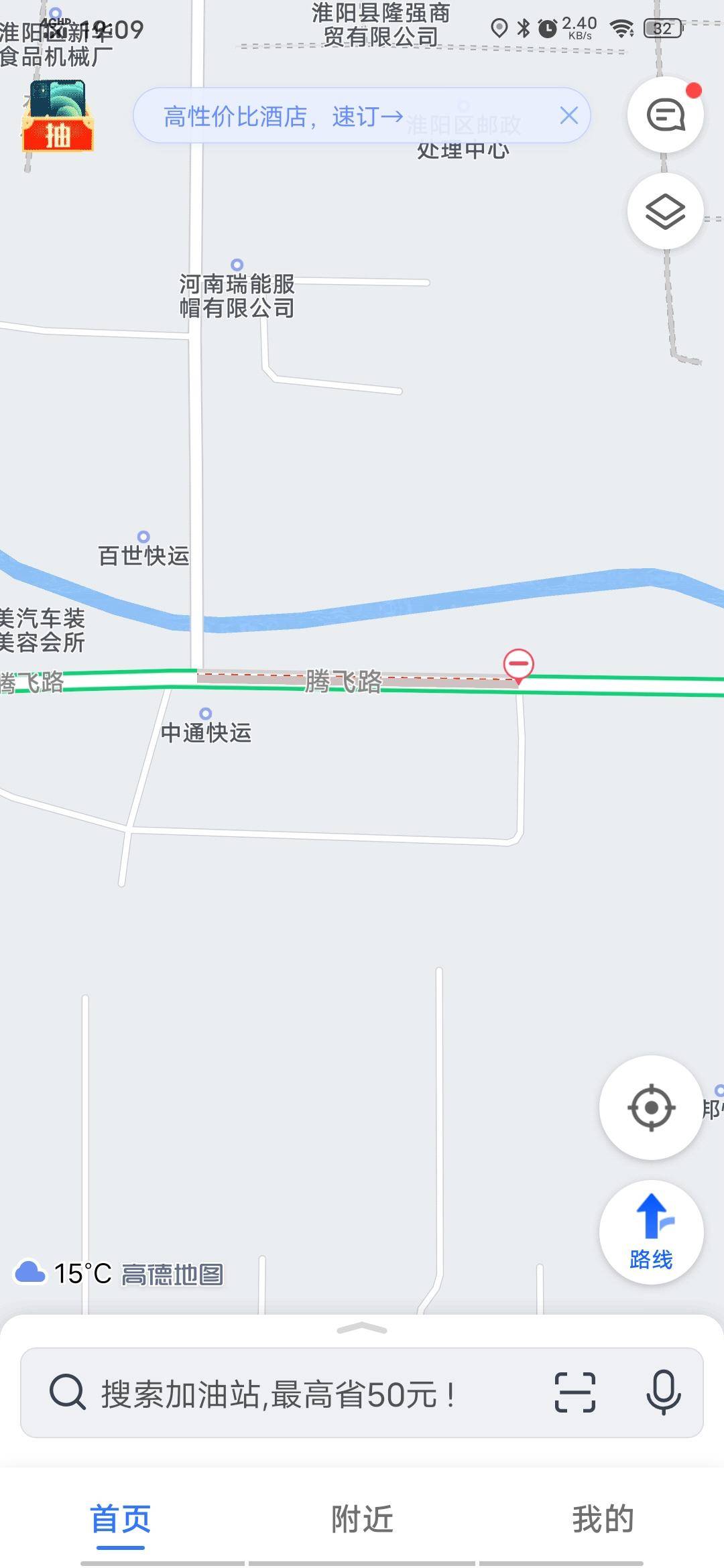The height and width of the screenshot is (1568, 724).
Task: Switch to the 附近 tab
Action: pos(362,1519)
